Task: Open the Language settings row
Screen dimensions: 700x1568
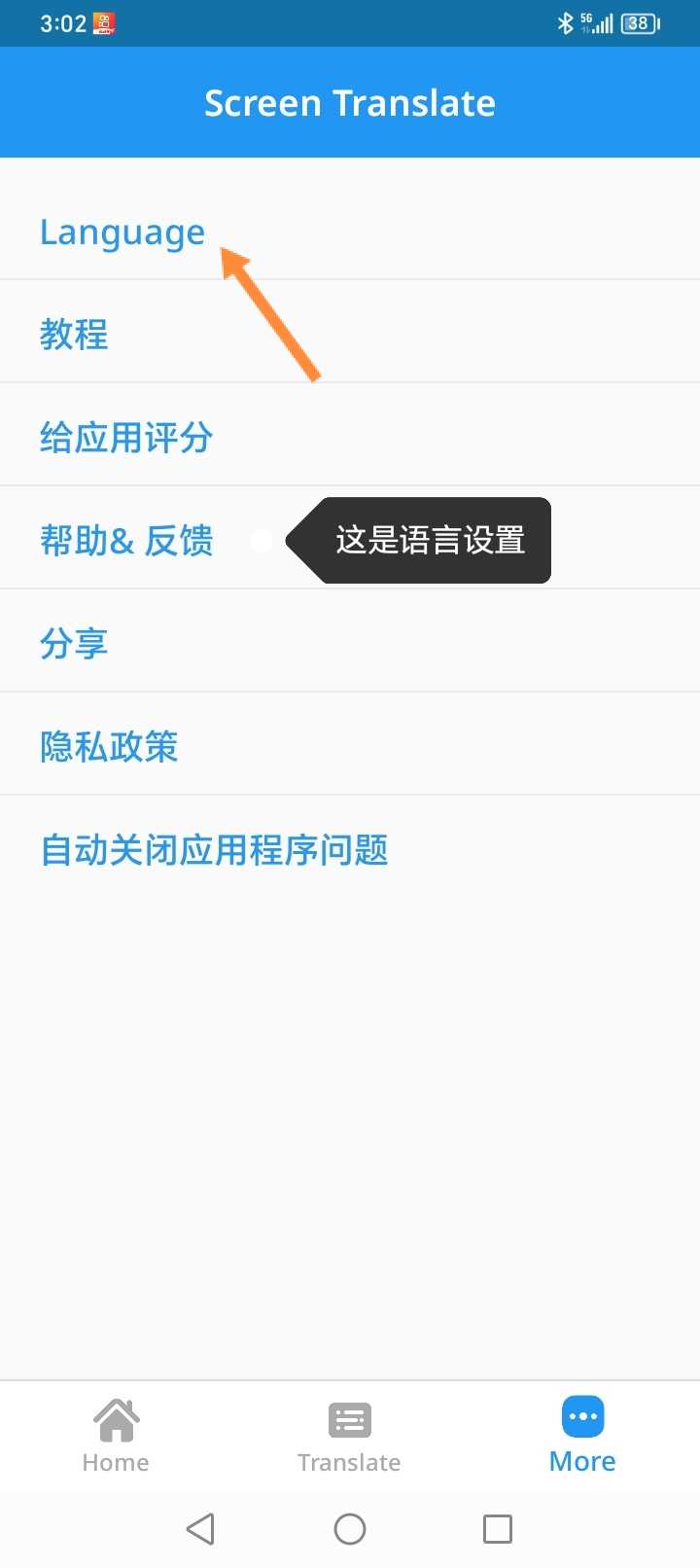Action: [122, 232]
